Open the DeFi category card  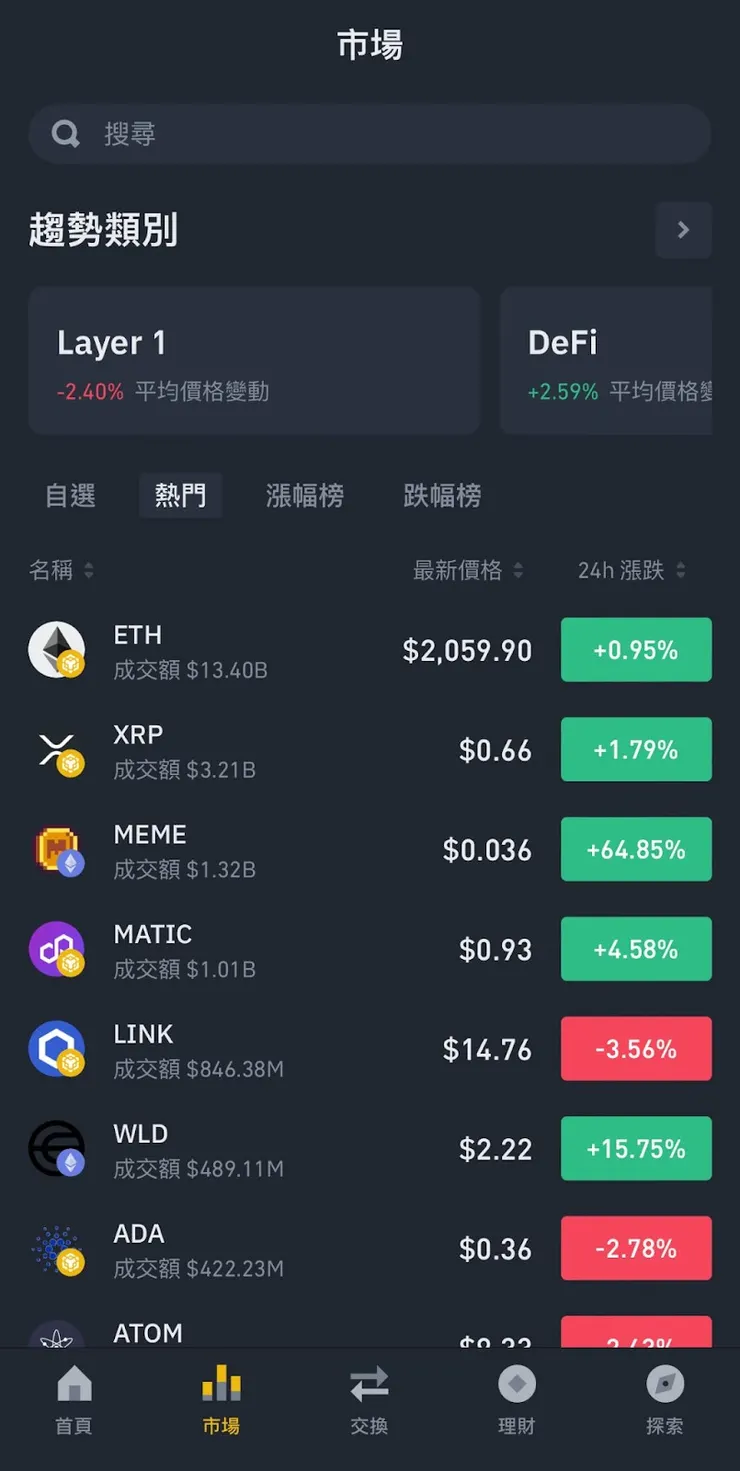tap(620, 360)
